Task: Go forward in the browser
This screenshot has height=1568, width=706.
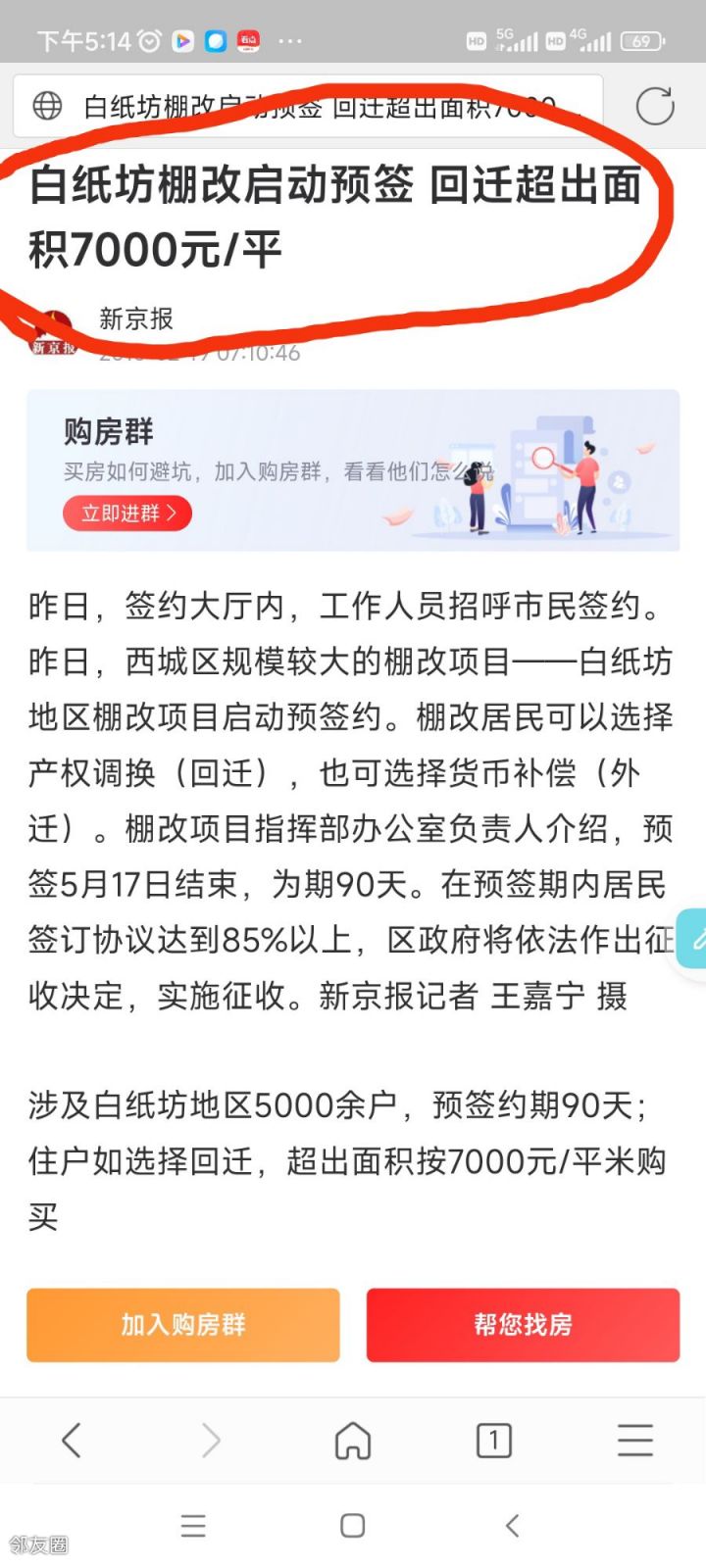Action: point(211,1441)
